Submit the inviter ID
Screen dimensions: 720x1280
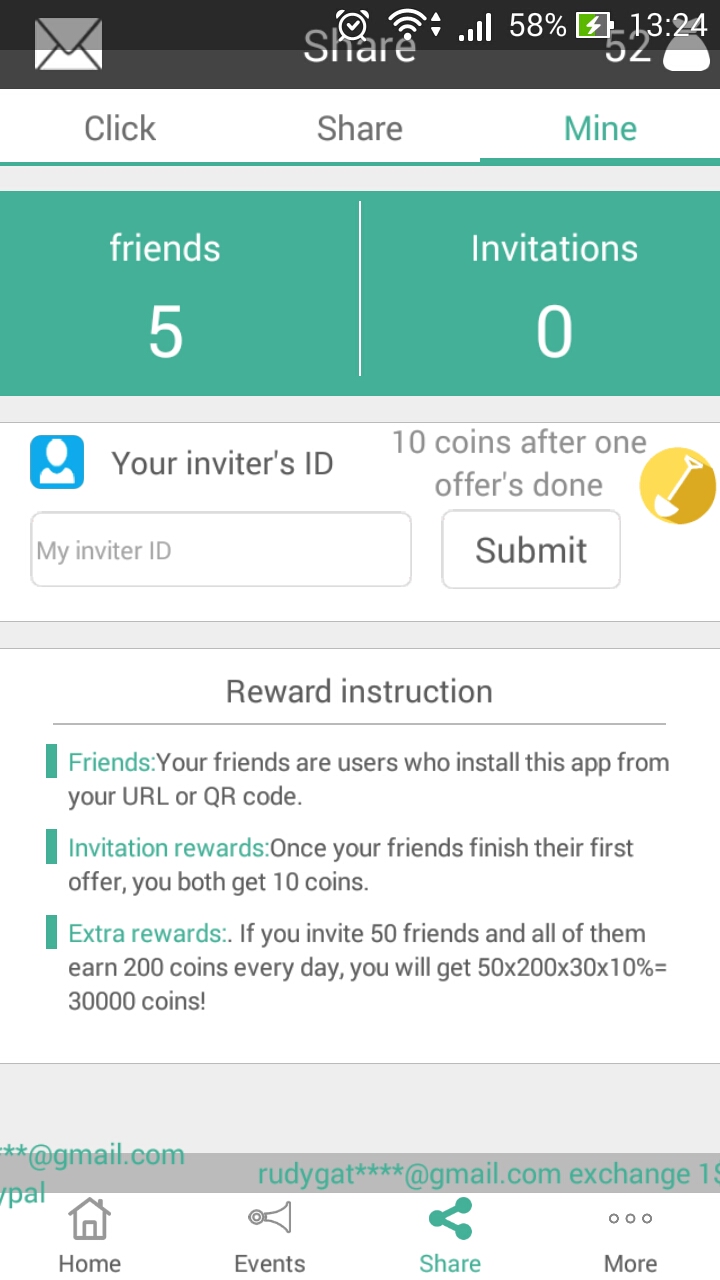pos(531,550)
